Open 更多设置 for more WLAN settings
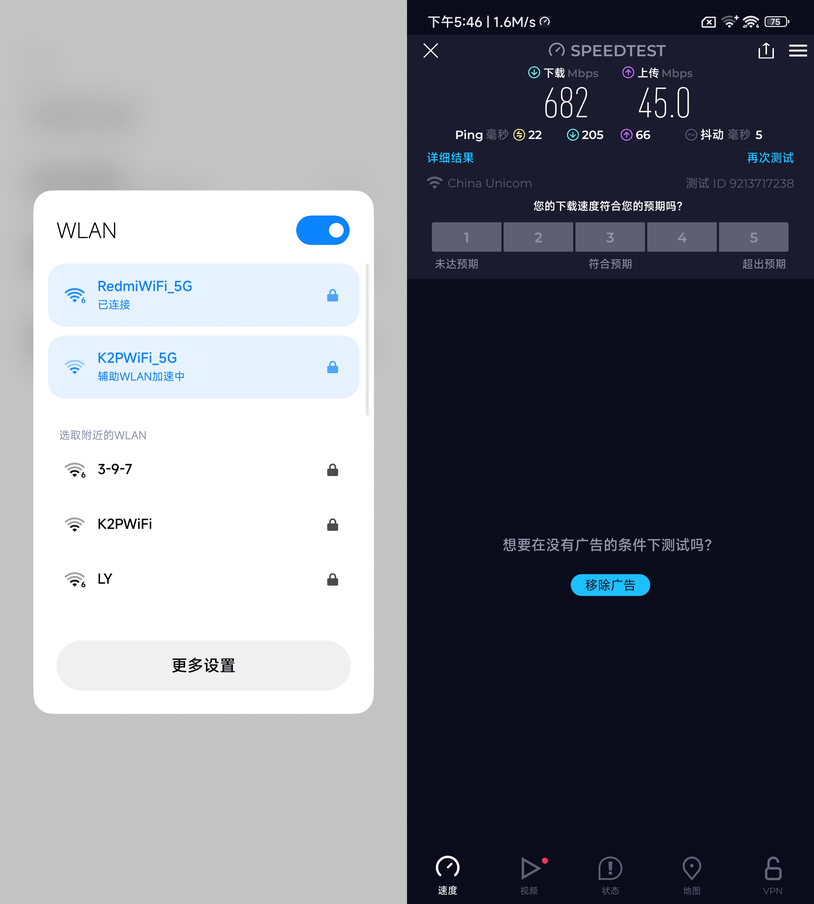 (203, 666)
